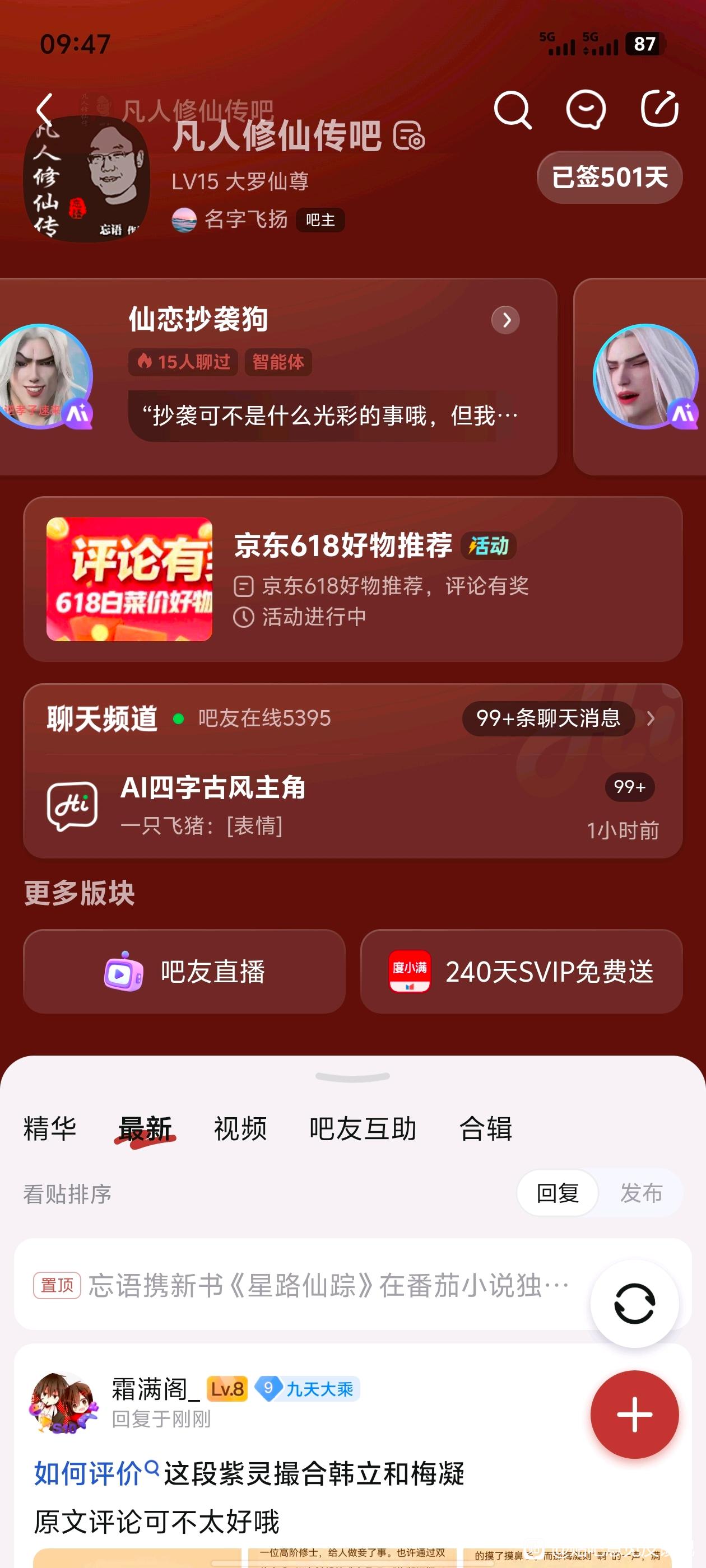Switch to the 视频 tab
This screenshot has height=1568, width=706.
pos(240,1128)
